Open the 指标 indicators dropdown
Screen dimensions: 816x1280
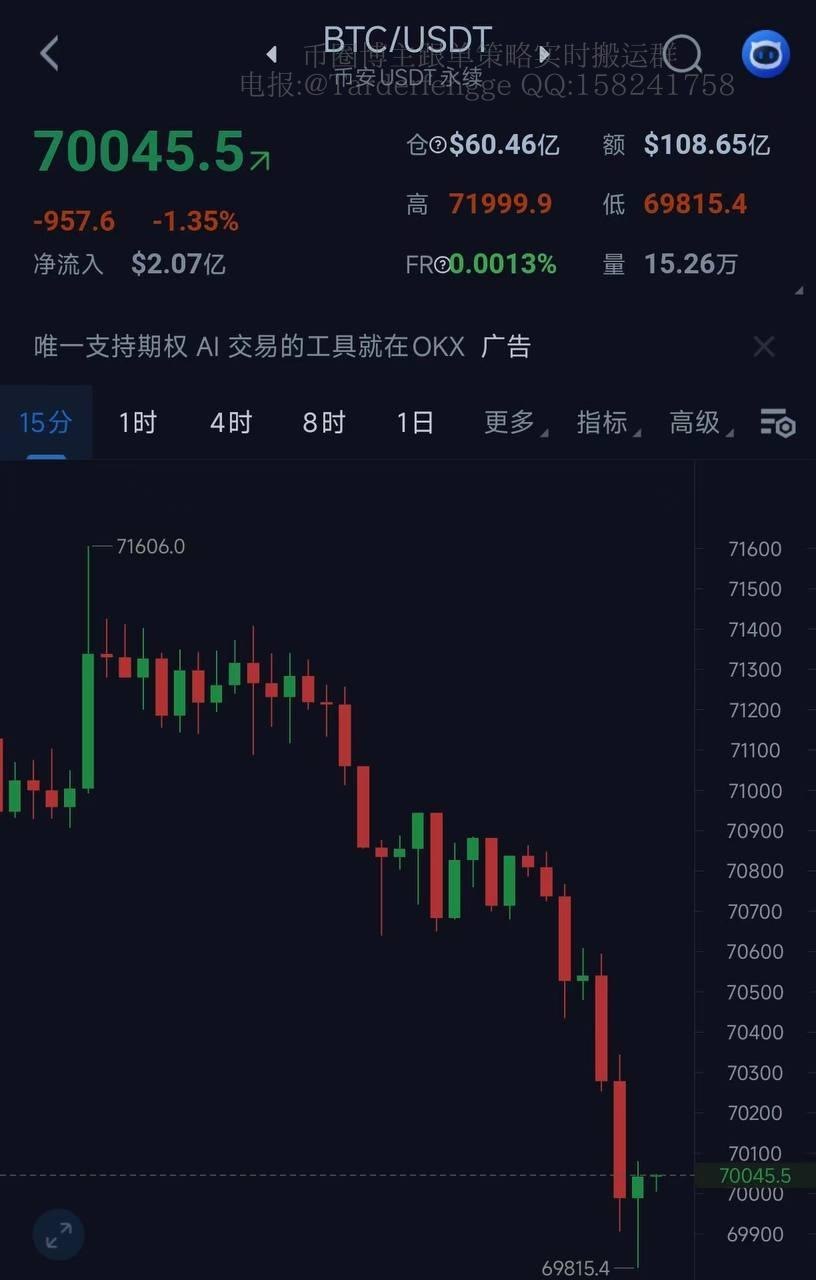pyautogui.click(x=605, y=423)
